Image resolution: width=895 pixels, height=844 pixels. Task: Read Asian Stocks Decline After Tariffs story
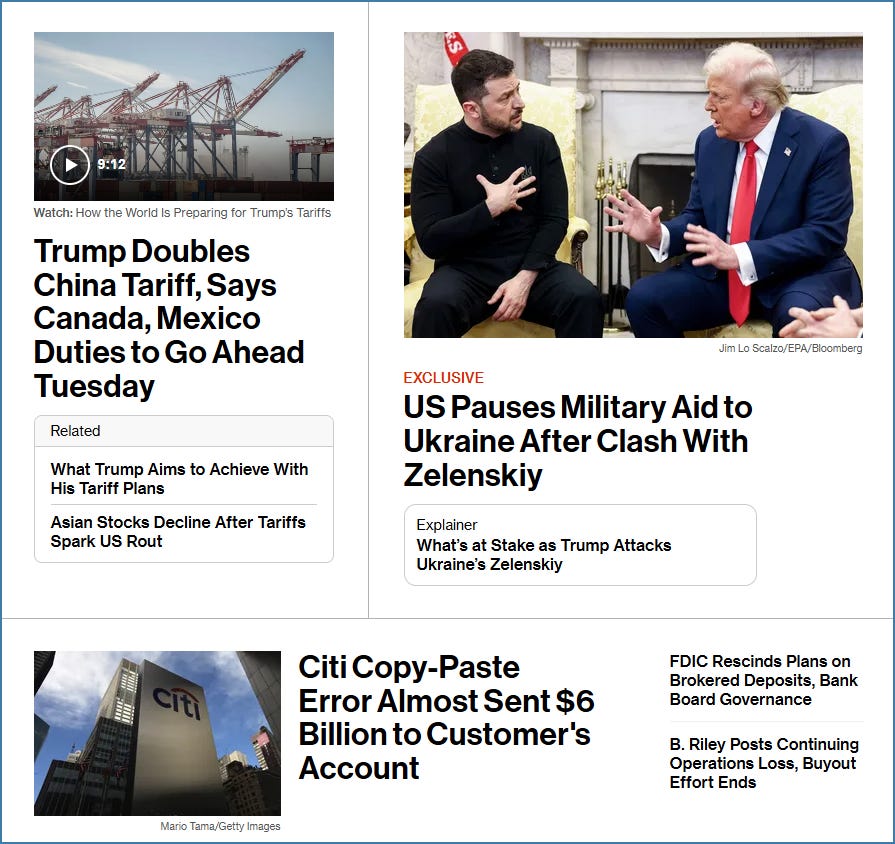tap(178, 531)
